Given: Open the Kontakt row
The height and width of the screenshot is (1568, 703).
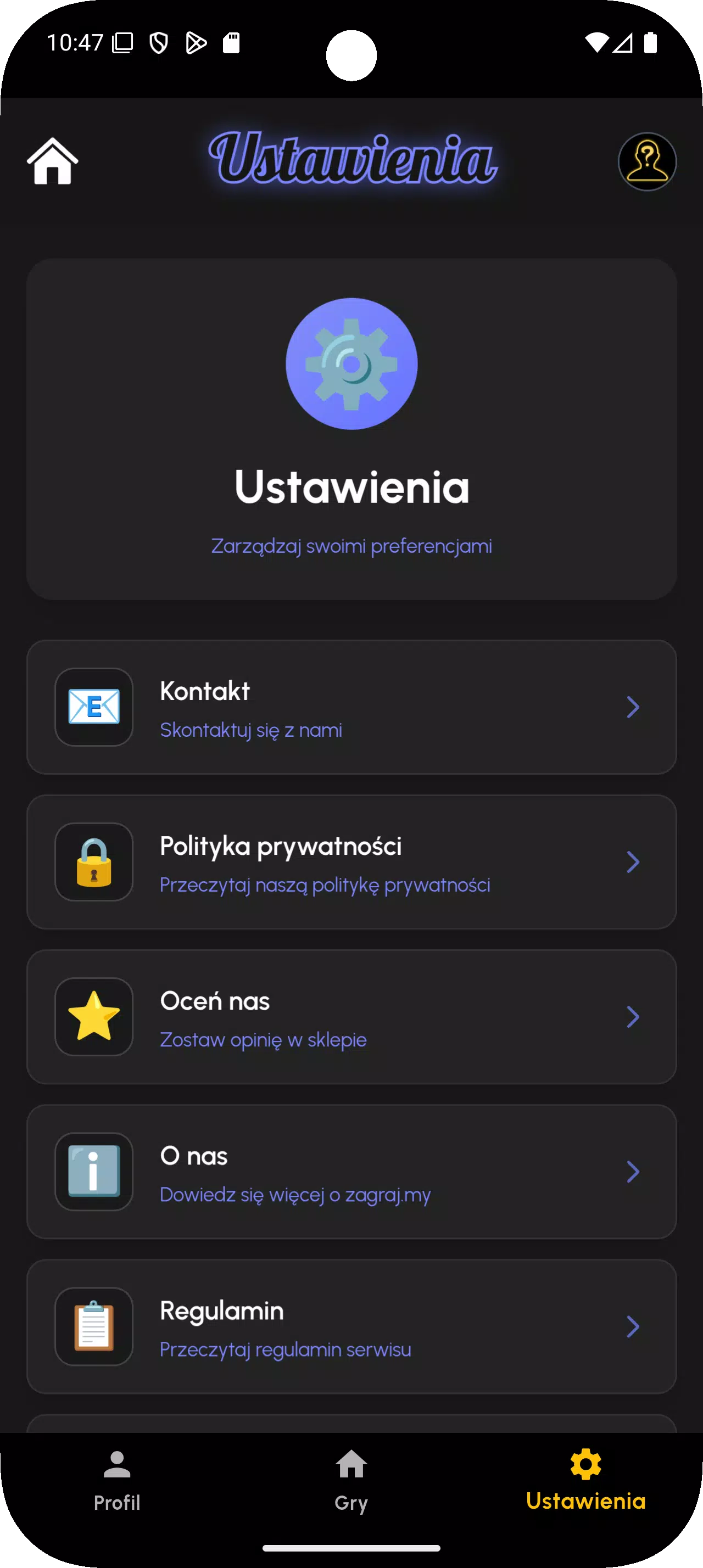Looking at the screenshot, I should click(x=351, y=707).
